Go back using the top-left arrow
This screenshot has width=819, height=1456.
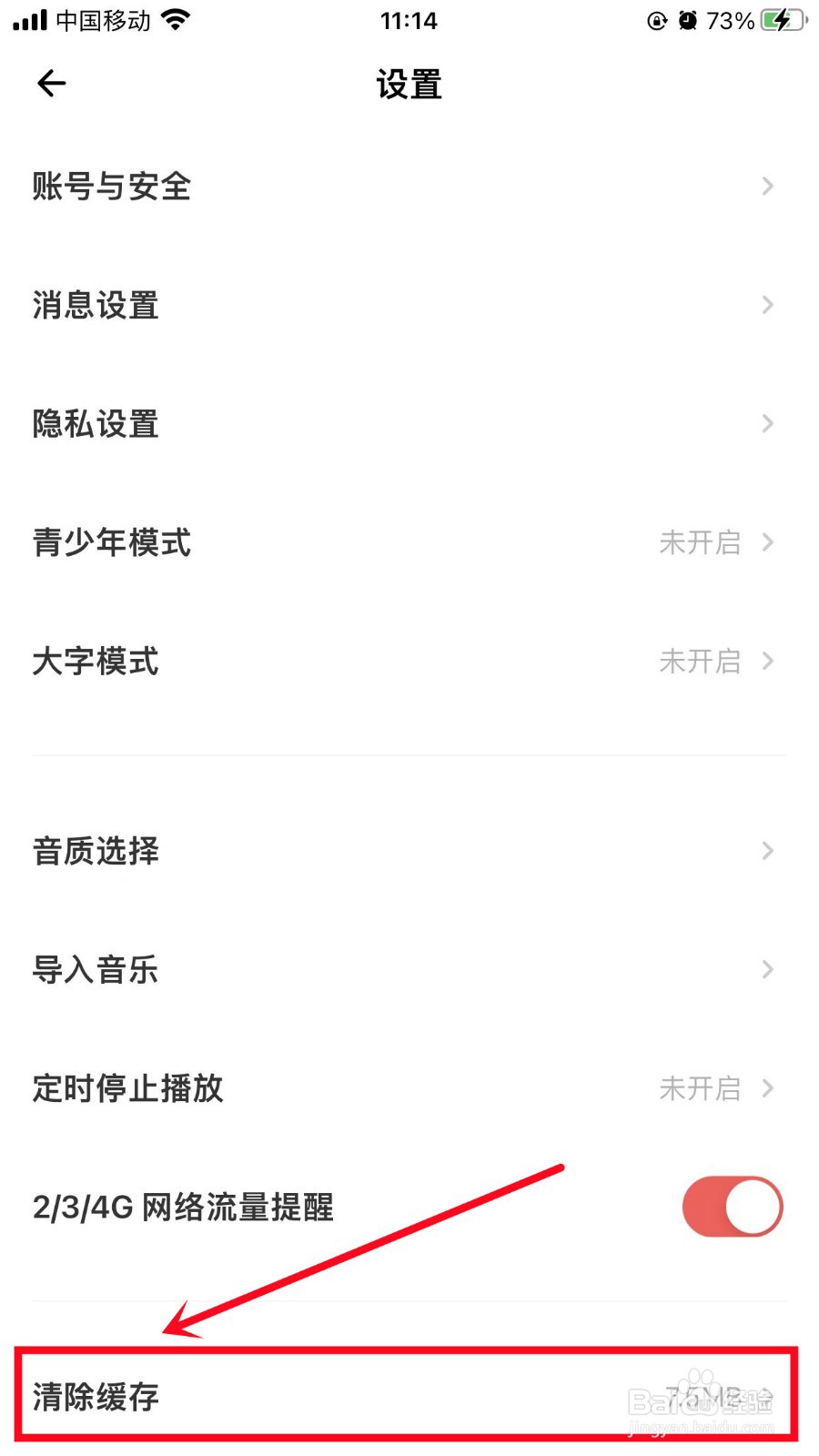[52, 84]
